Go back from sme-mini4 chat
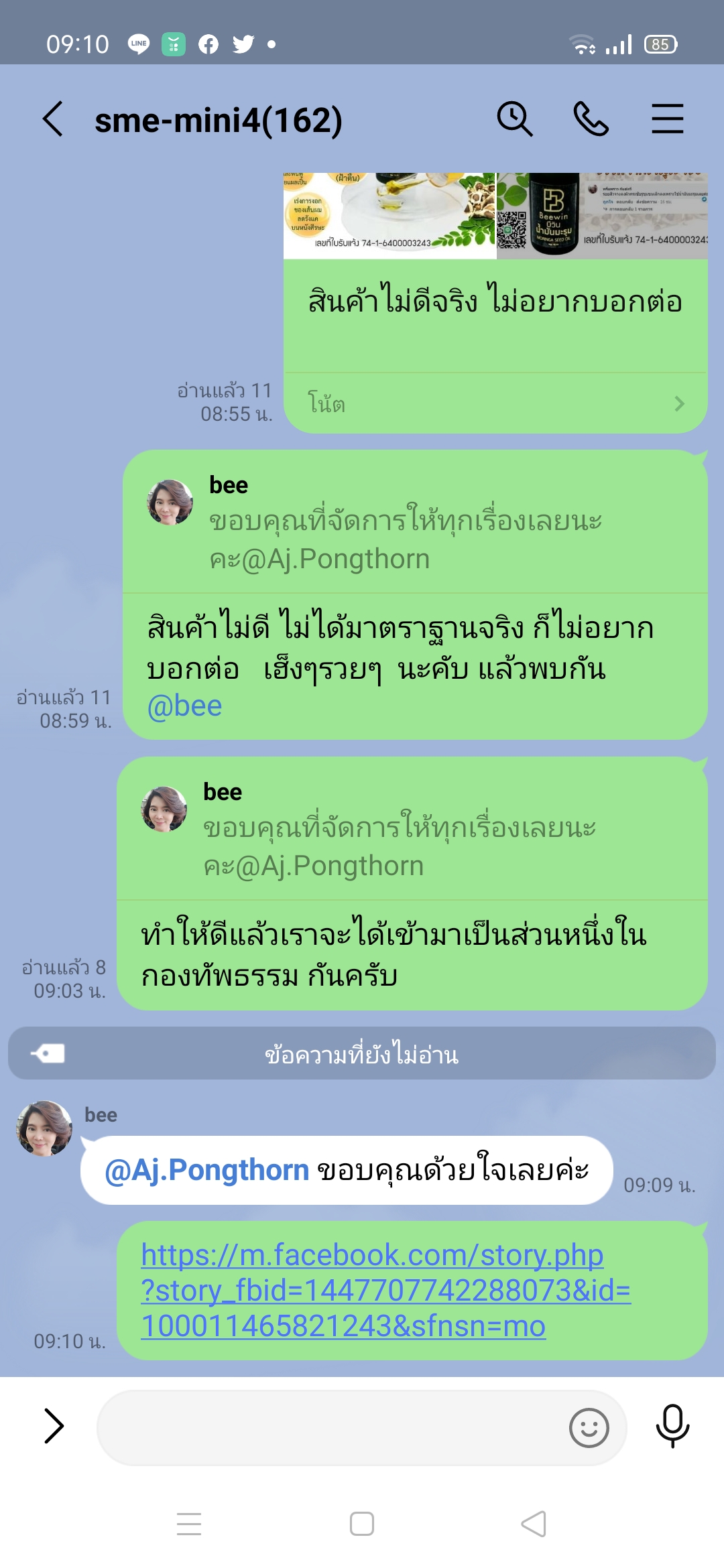 [54, 119]
